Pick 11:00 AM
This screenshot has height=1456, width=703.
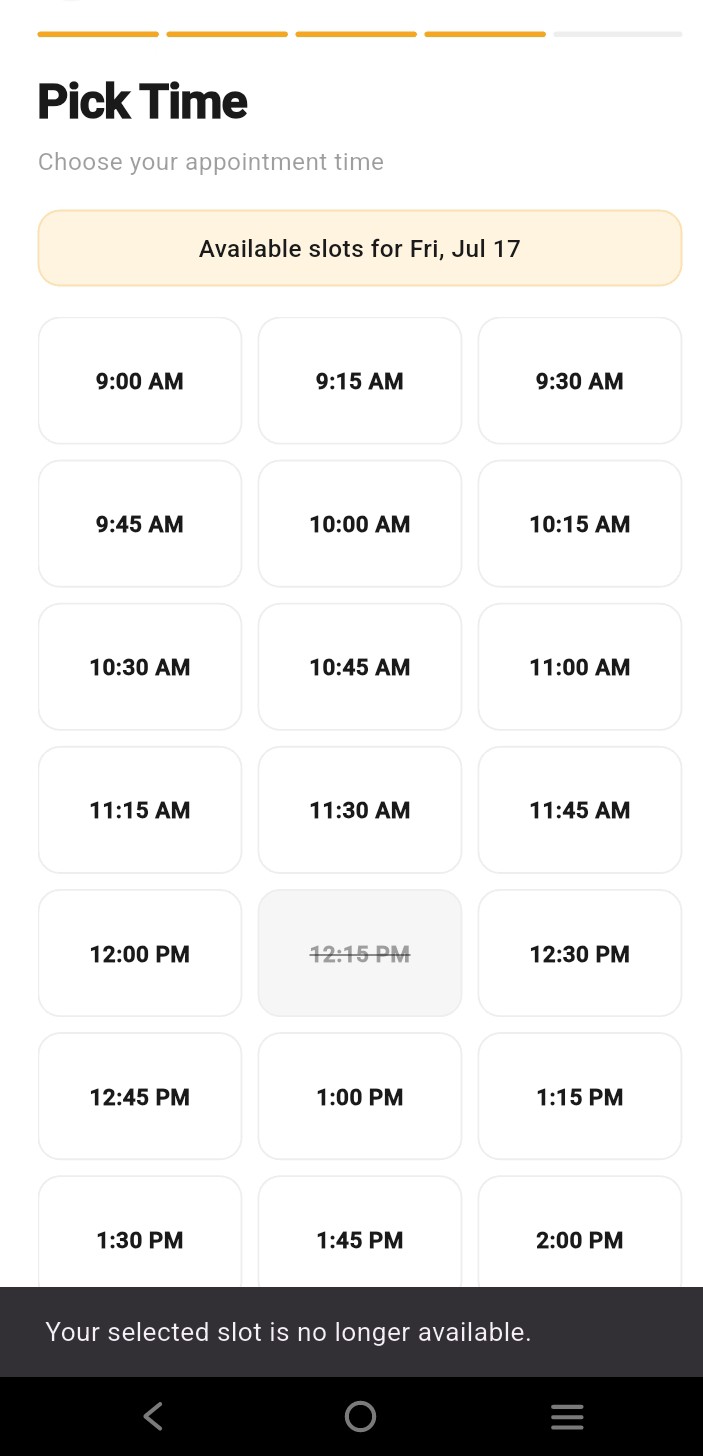[580, 667]
